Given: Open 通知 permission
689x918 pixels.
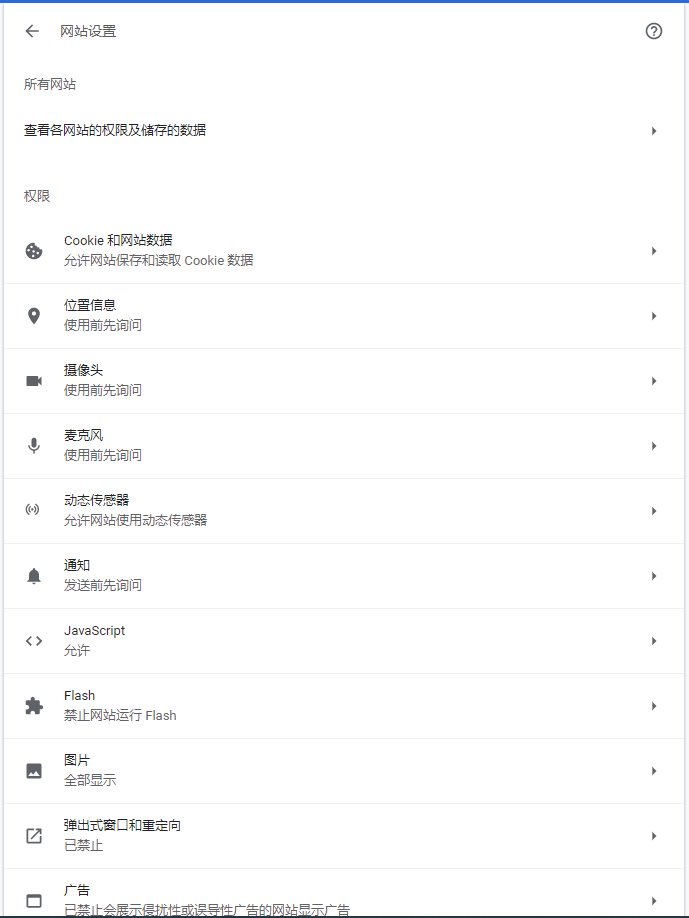Looking at the screenshot, I should coord(340,575).
